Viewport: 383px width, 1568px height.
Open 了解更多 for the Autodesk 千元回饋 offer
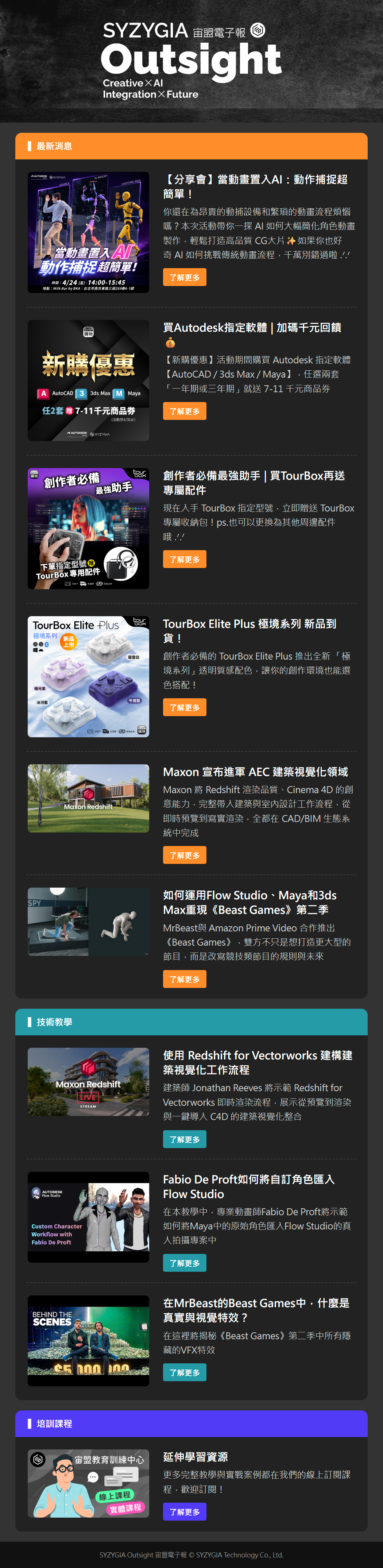(x=185, y=412)
